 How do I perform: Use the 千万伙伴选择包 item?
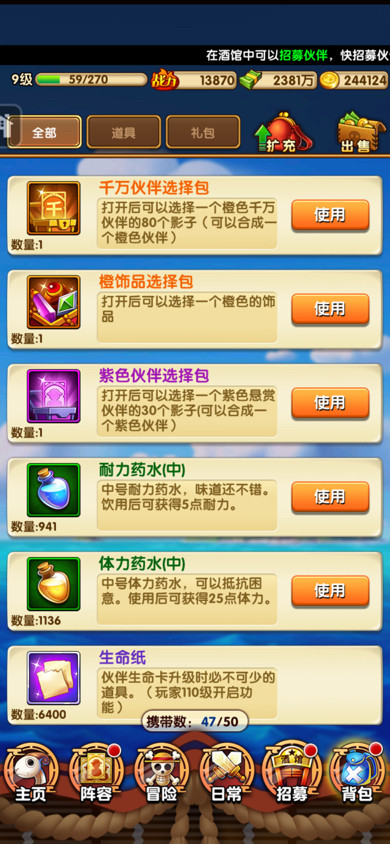330,215
